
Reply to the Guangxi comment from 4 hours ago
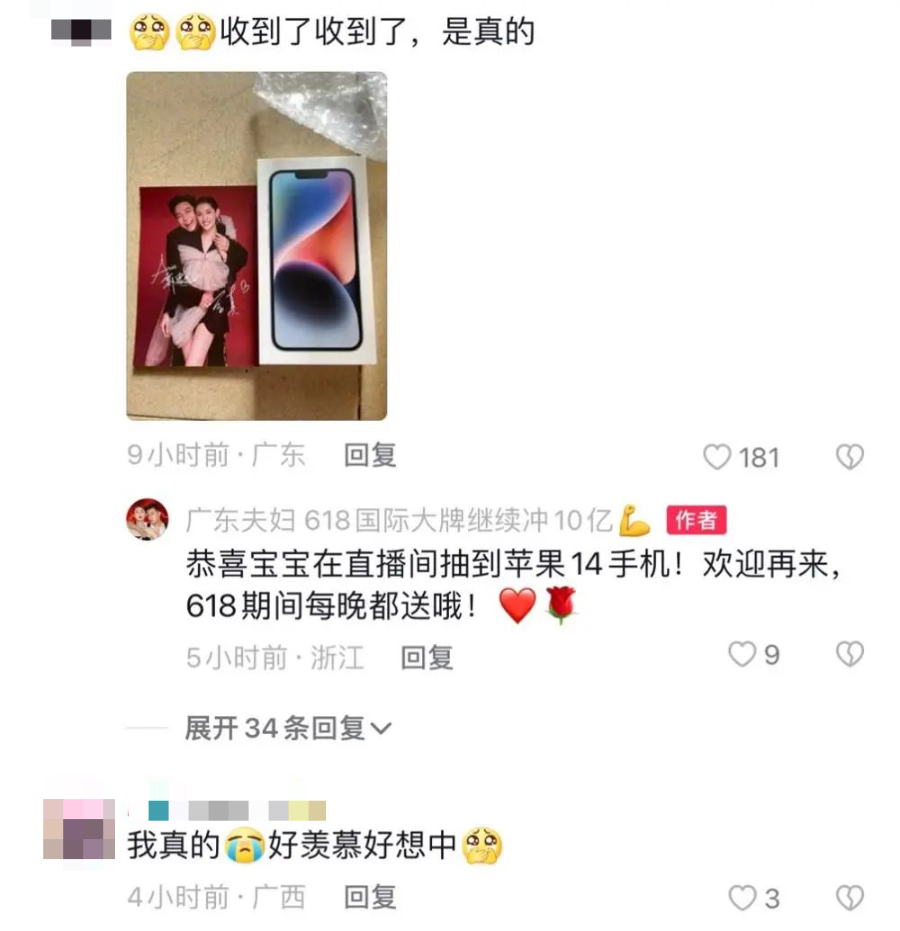pos(370,897)
